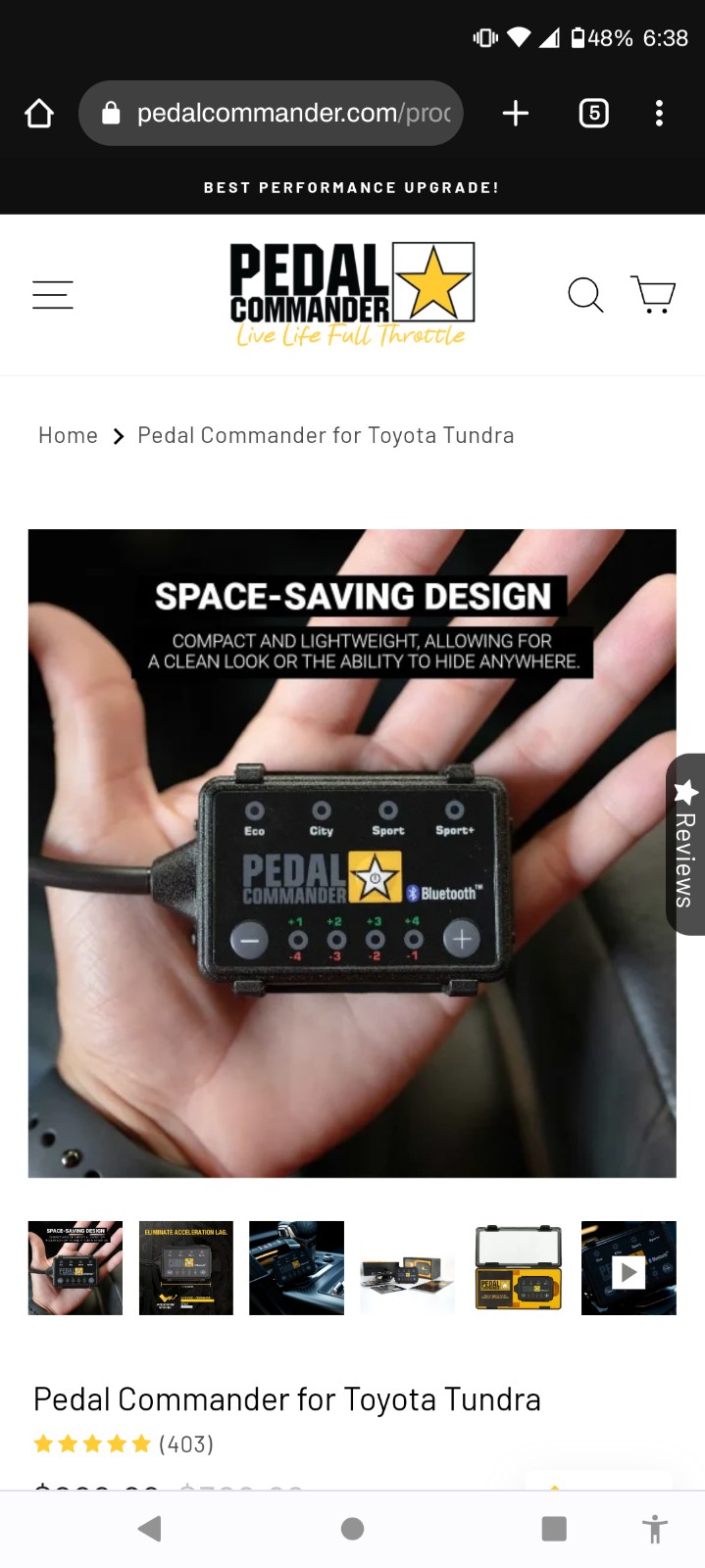Screen dimensions: 705x1568
Task: Open the browser home page
Action: 39,114
